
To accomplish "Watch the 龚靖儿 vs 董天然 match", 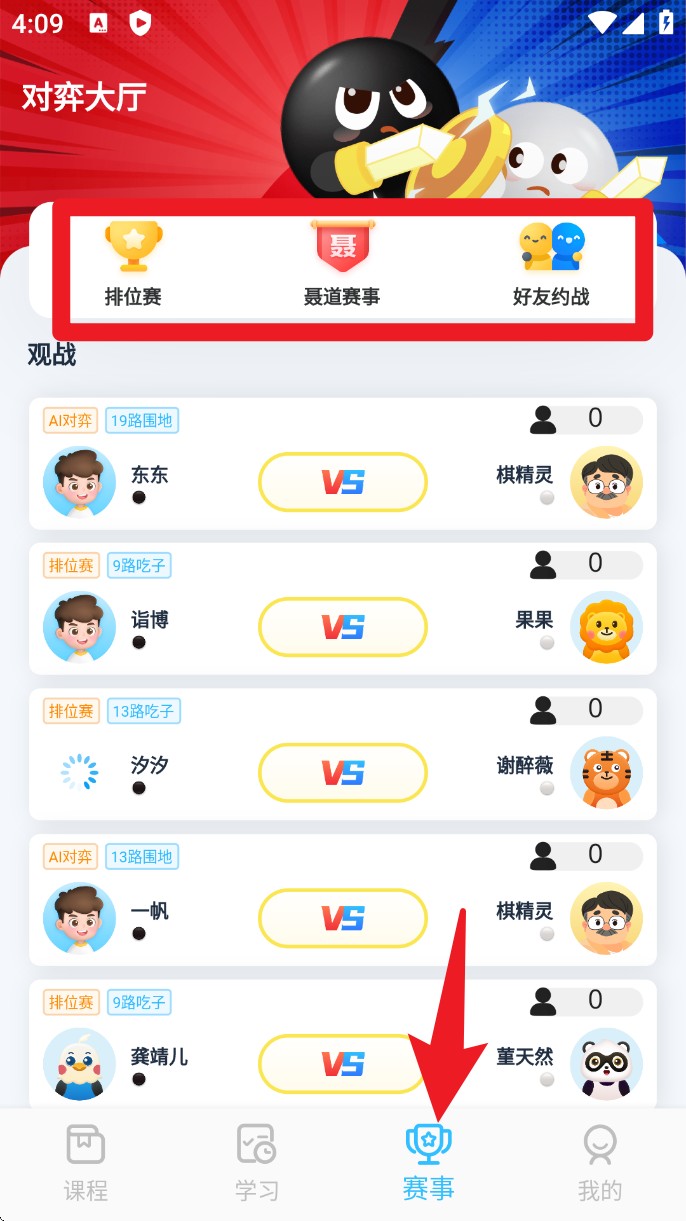I will click(342, 1063).
